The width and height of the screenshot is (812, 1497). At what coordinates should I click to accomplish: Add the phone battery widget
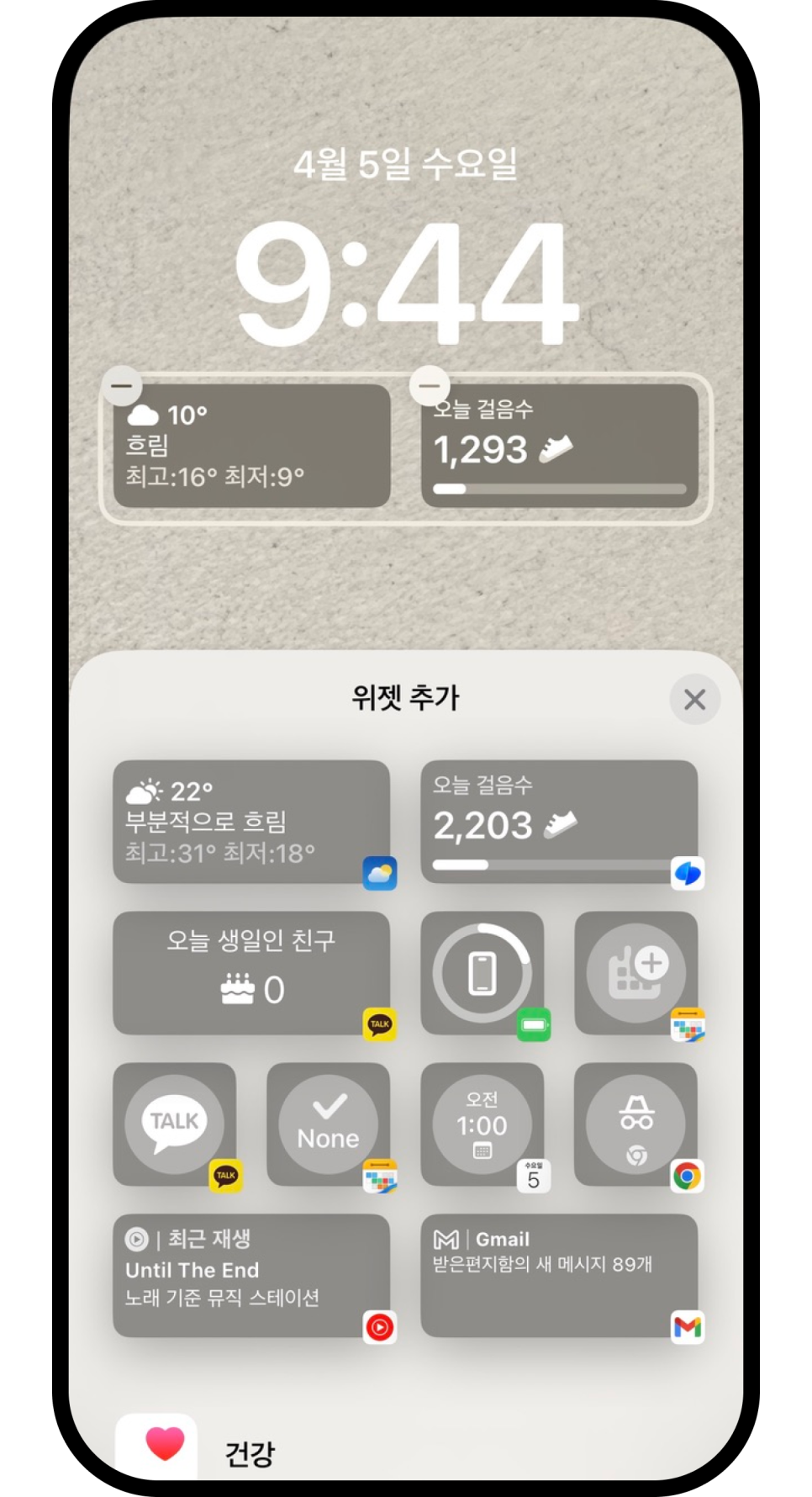coord(482,973)
